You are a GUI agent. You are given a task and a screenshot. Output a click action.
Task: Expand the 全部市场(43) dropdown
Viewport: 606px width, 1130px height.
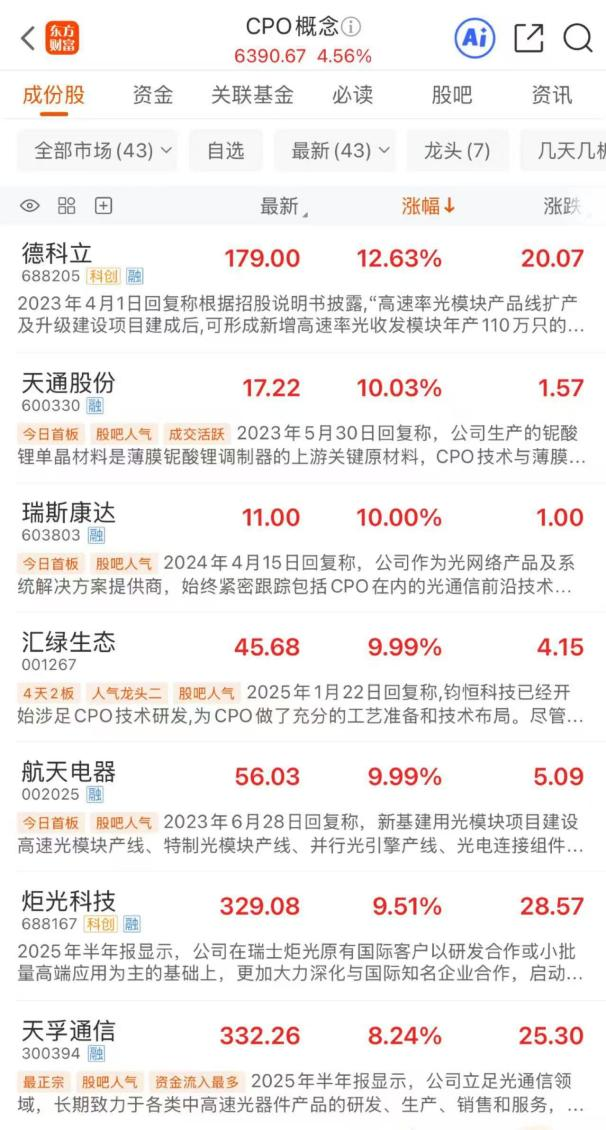click(97, 151)
